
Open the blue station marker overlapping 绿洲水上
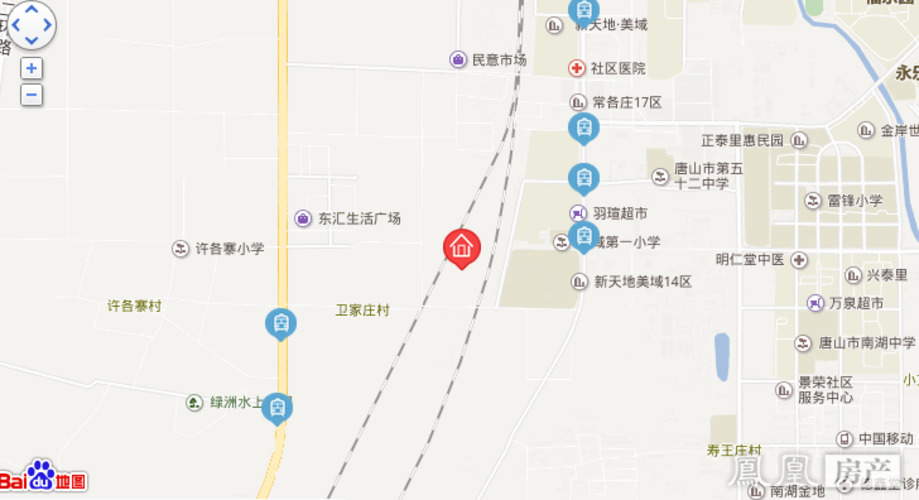(277, 407)
